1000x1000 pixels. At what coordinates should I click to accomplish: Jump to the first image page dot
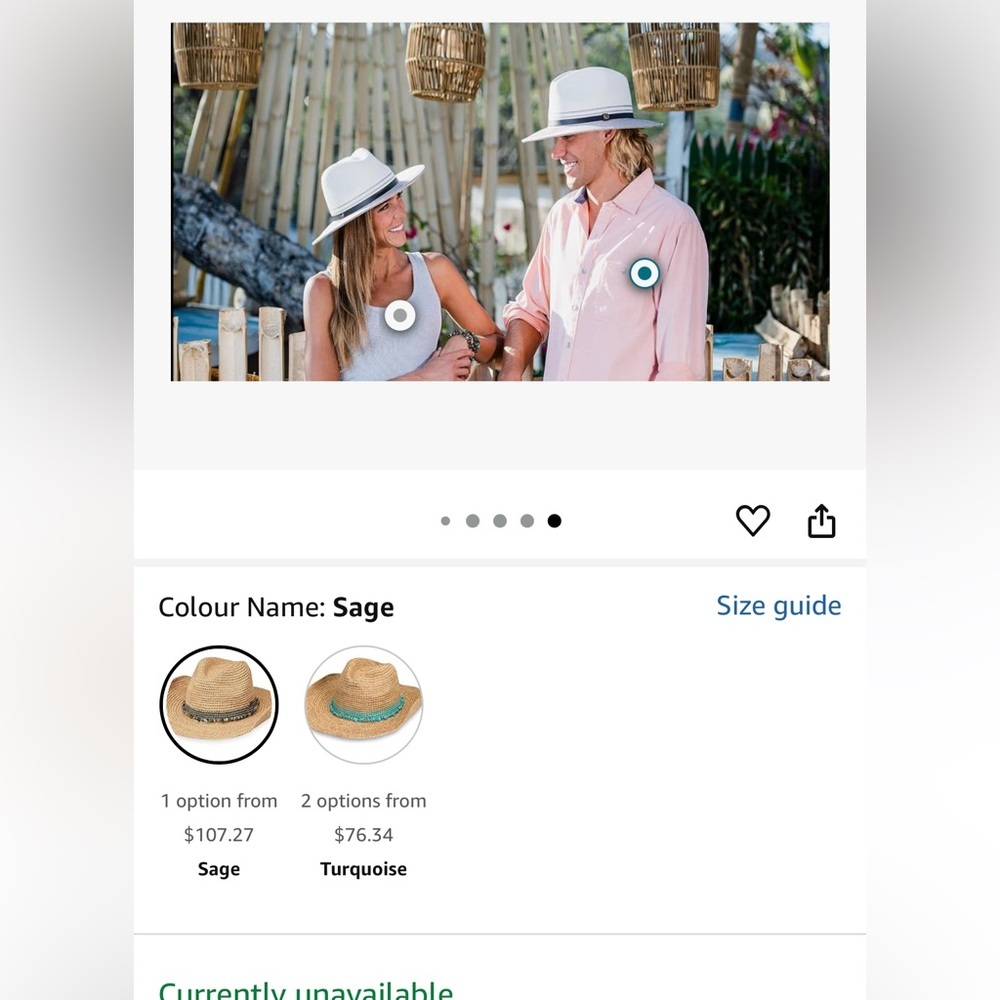445,521
